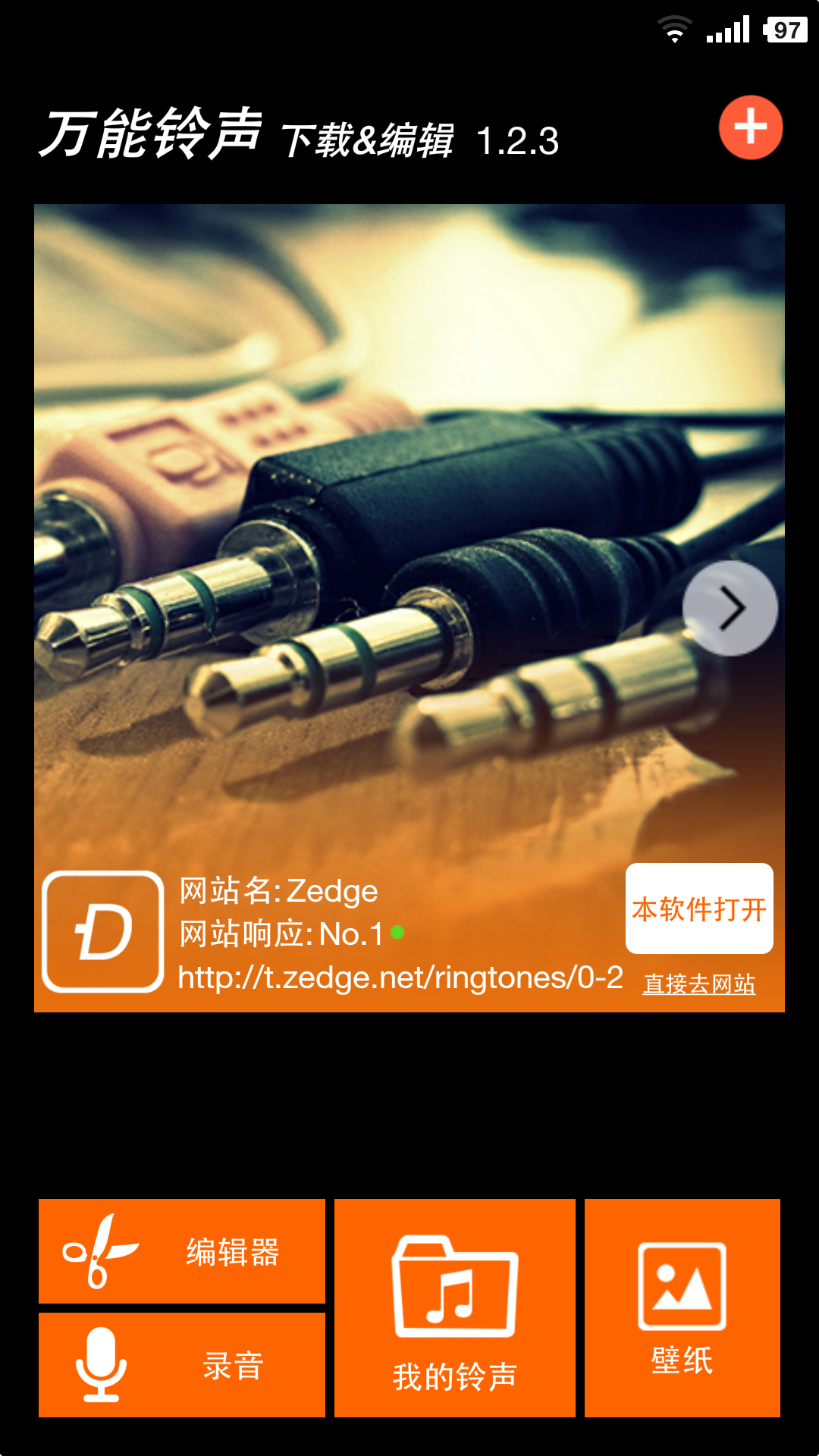
Task: Start 录音 recording
Action: click(x=182, y=1365)
